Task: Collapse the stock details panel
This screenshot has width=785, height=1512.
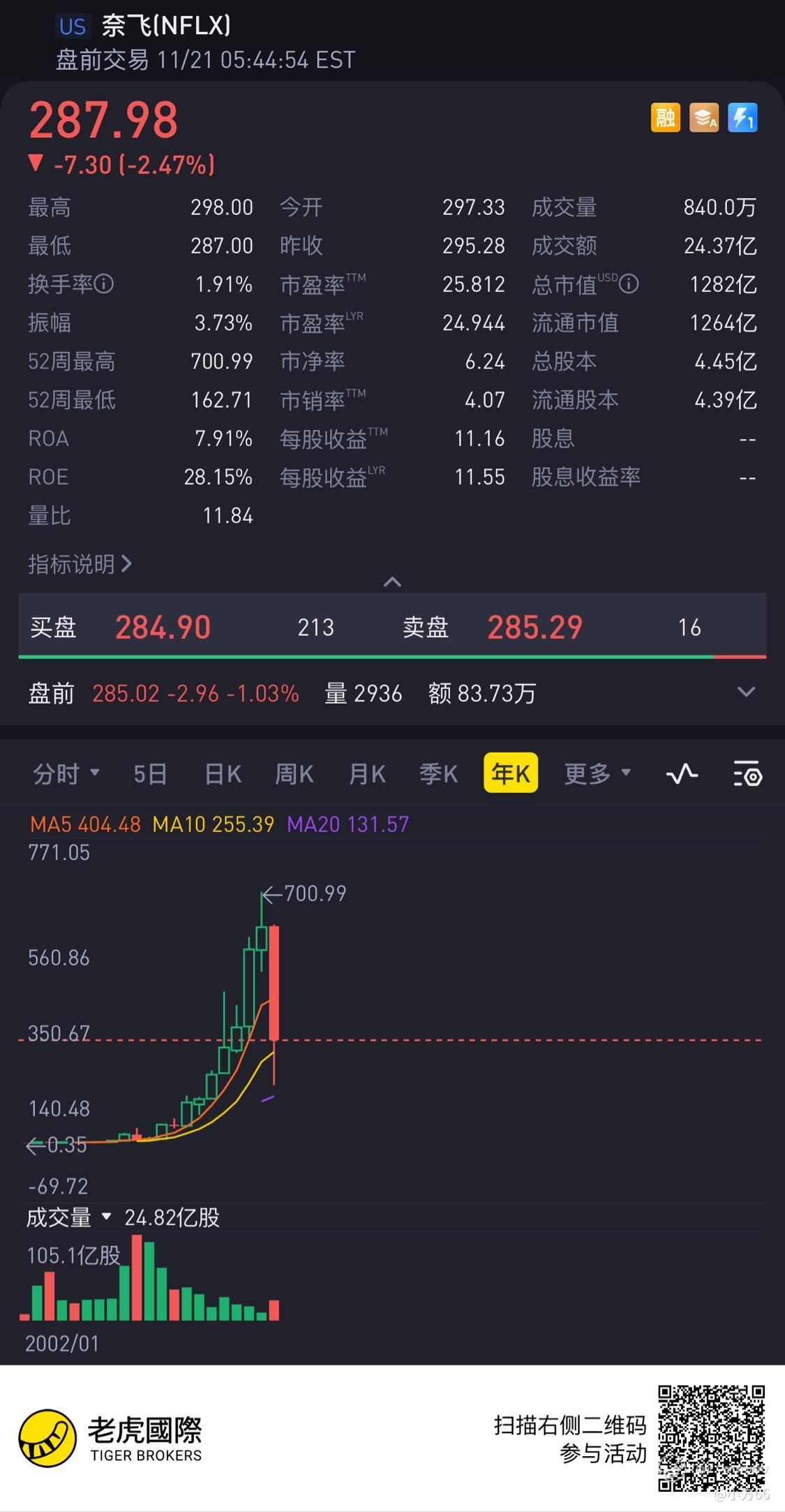Action: pos(392,581)
